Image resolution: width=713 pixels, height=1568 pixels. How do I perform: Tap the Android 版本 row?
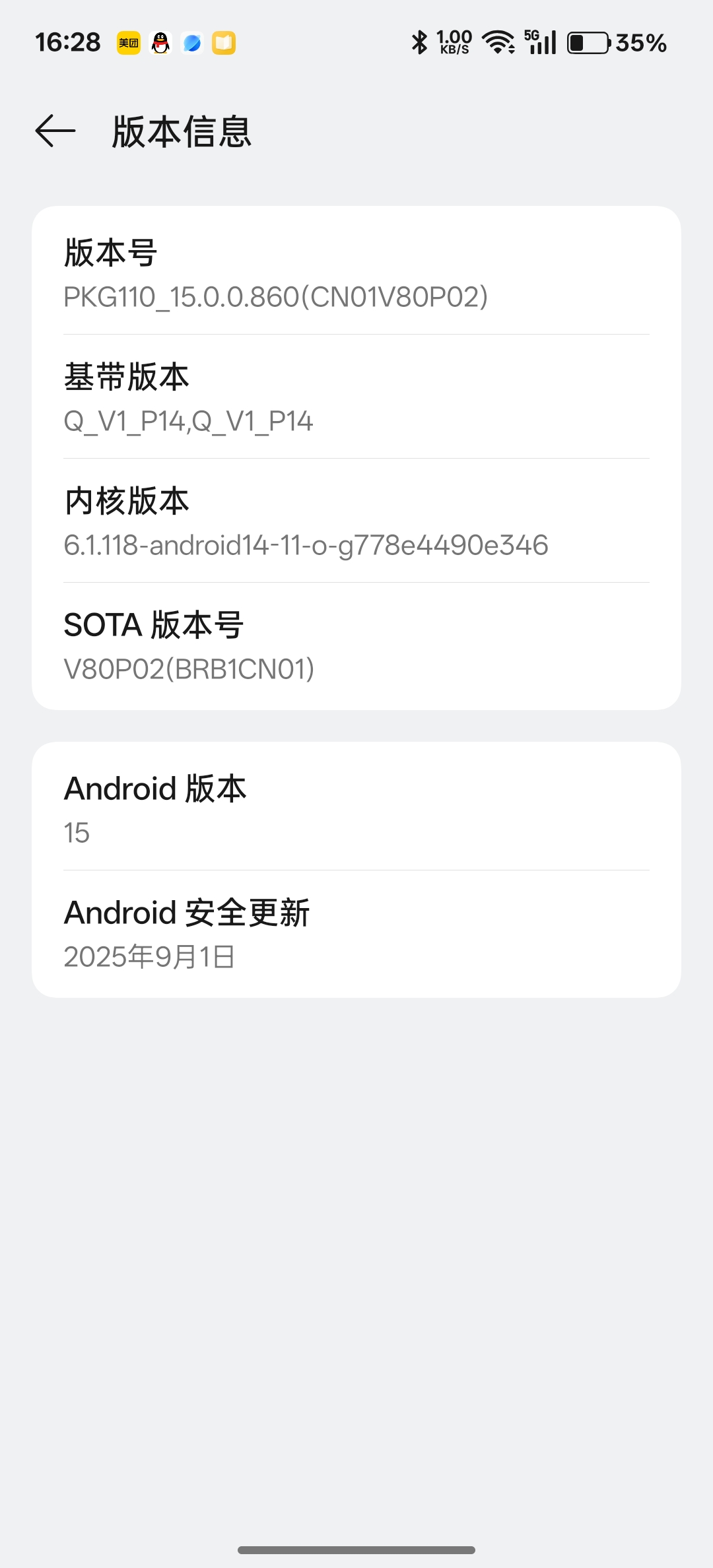pos(356,809)
